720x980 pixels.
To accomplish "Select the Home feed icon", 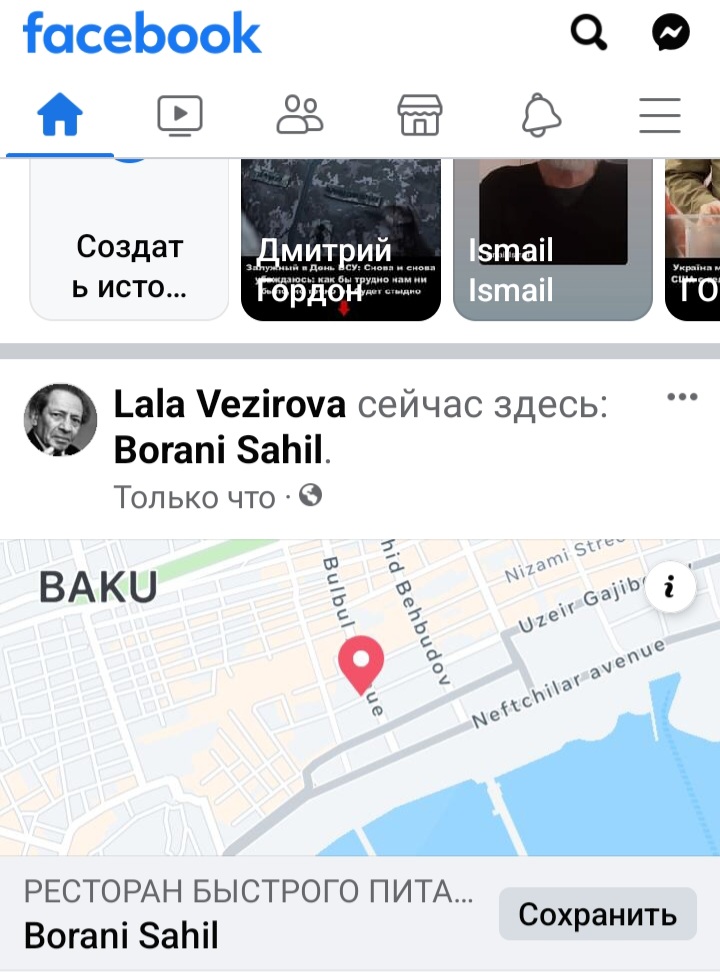I will coord(59,114).
